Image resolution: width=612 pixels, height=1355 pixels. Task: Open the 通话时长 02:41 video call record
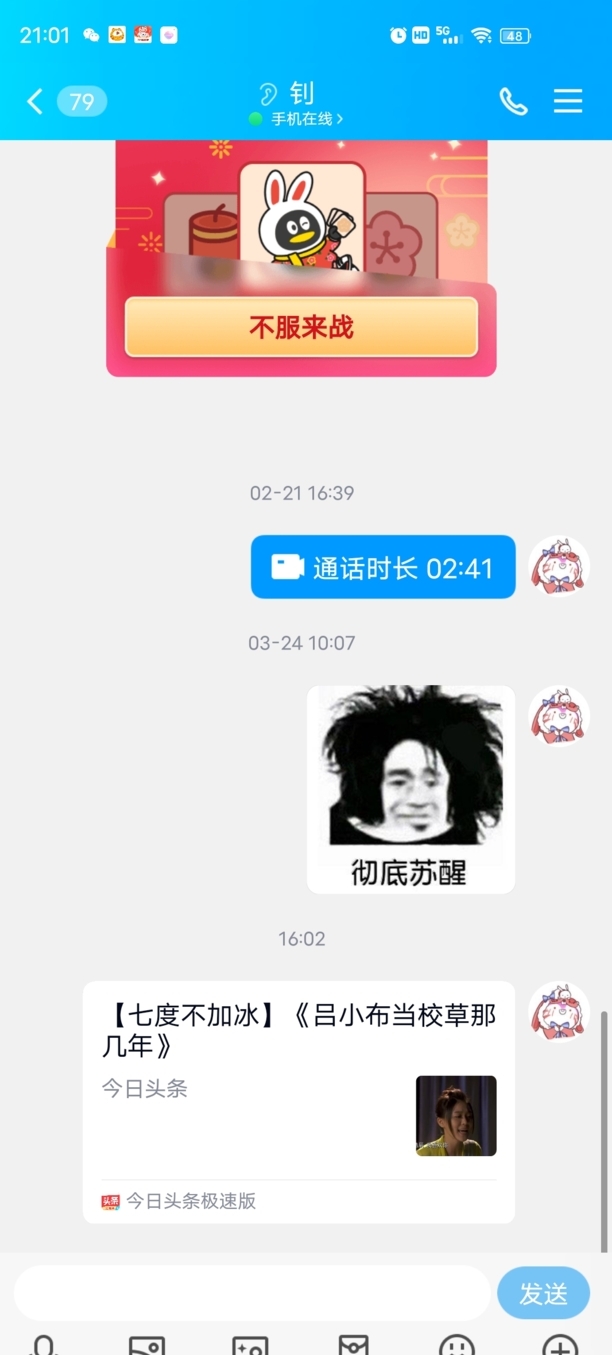[383, 568]
